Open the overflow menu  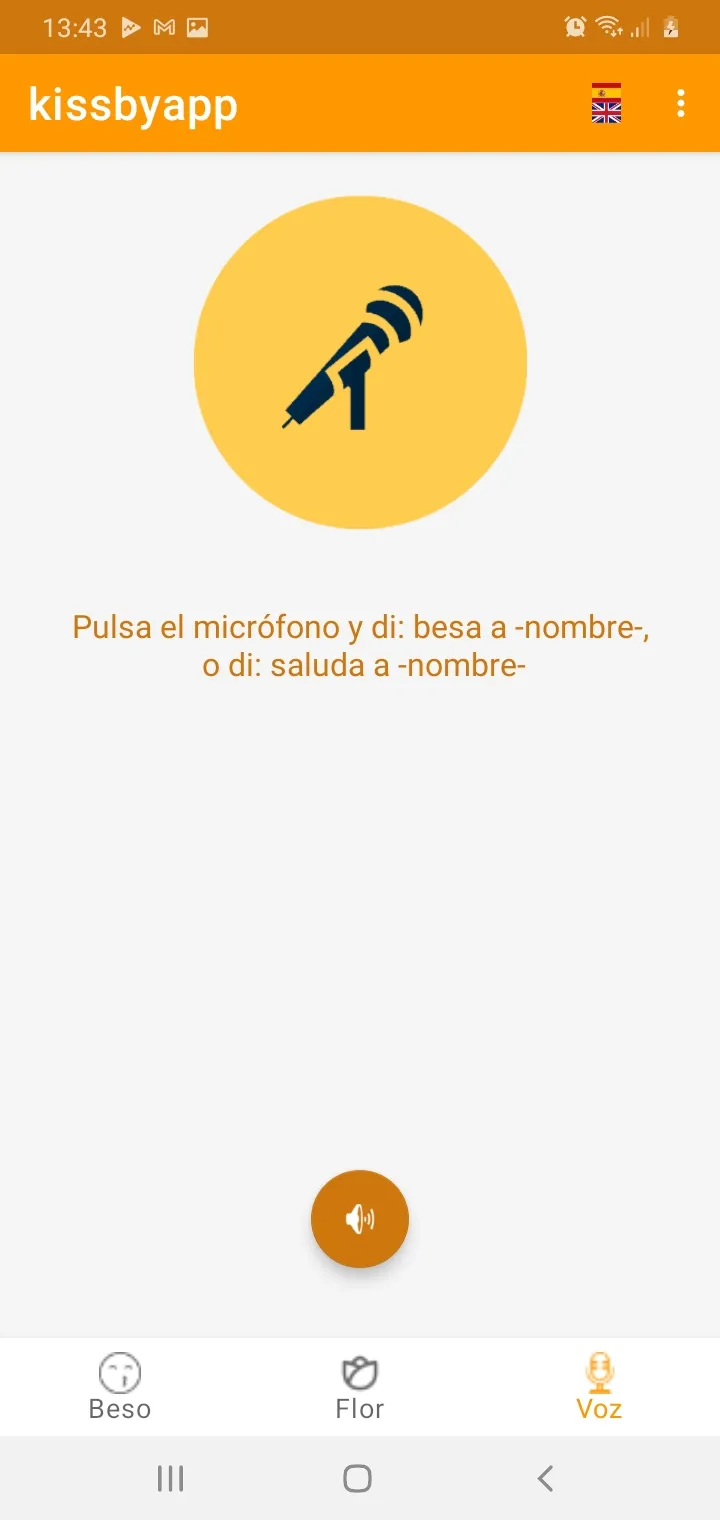pyautogui.click(x=681, y=103)
